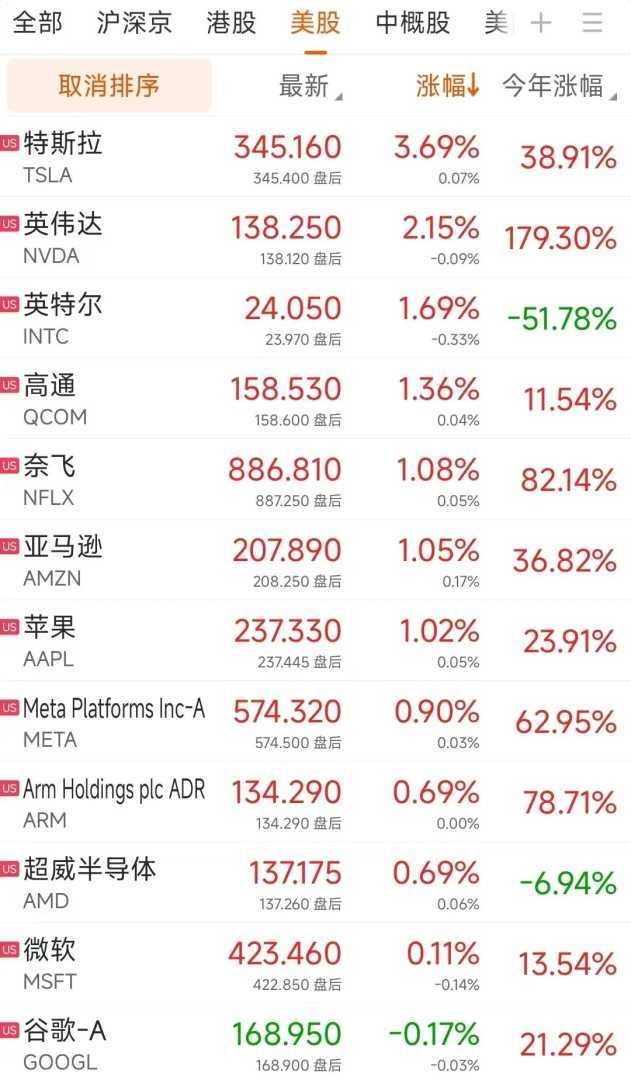631x1080 pixels.
Task: Sort by 涨幅 column
Action: [x=447, y=86]
